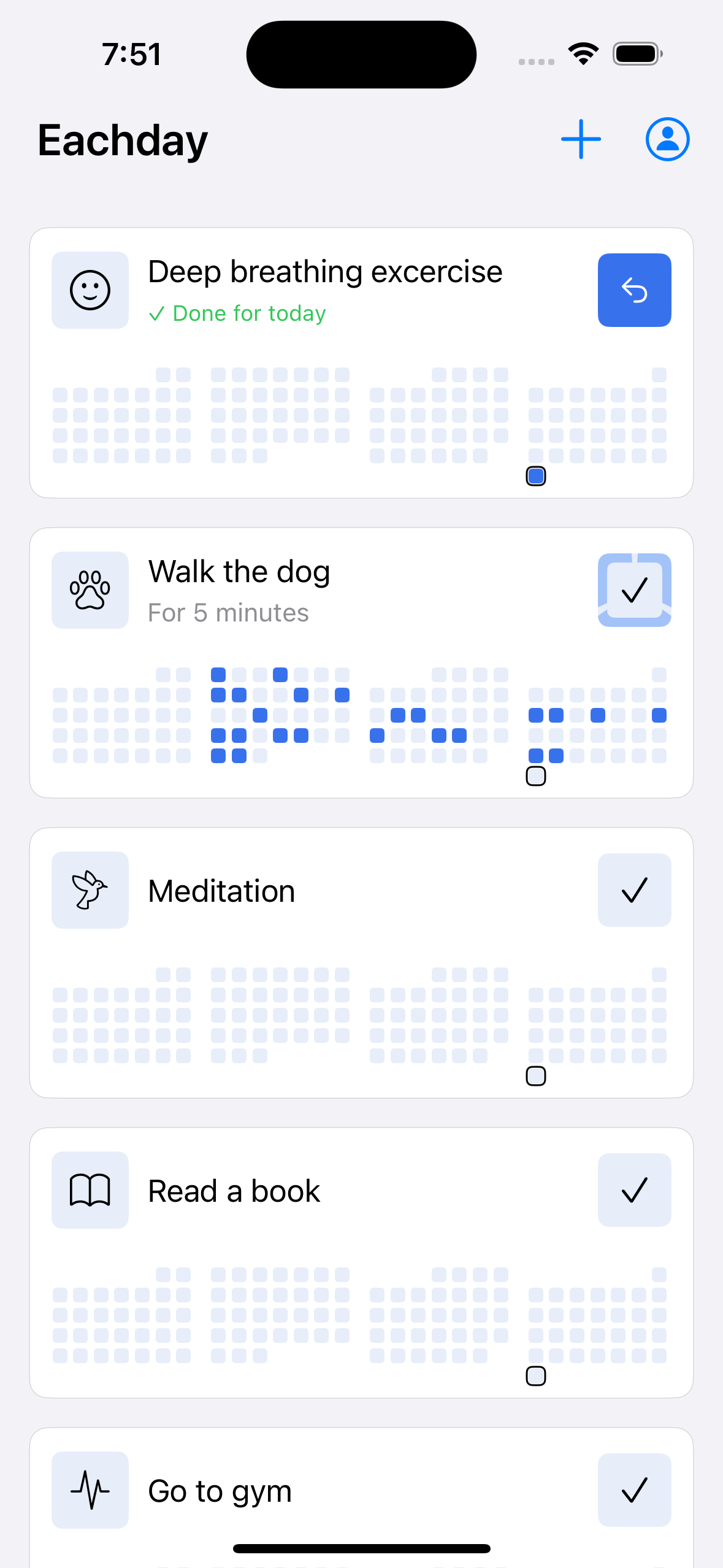
Task: Add a new habit with plus icon
Action: (x=581, y=139)
